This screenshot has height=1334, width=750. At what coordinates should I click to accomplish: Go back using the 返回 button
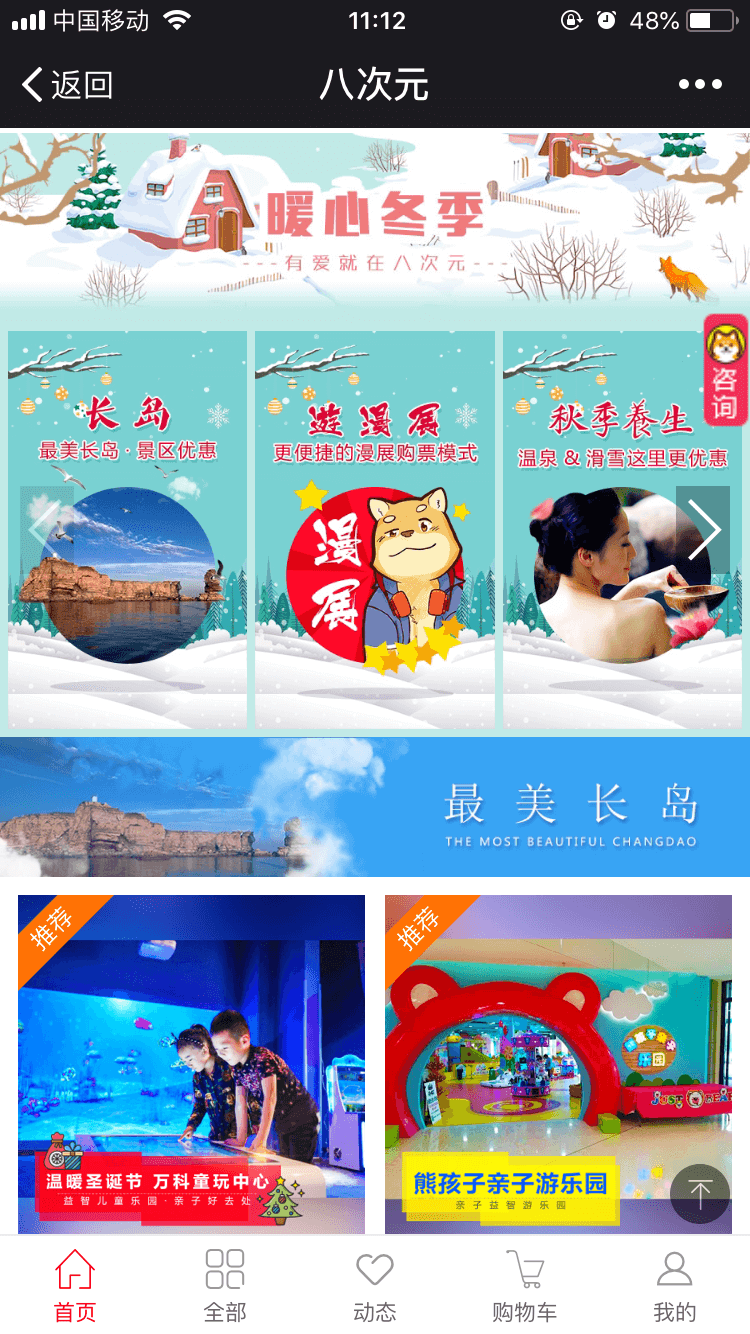pos(67,85)
